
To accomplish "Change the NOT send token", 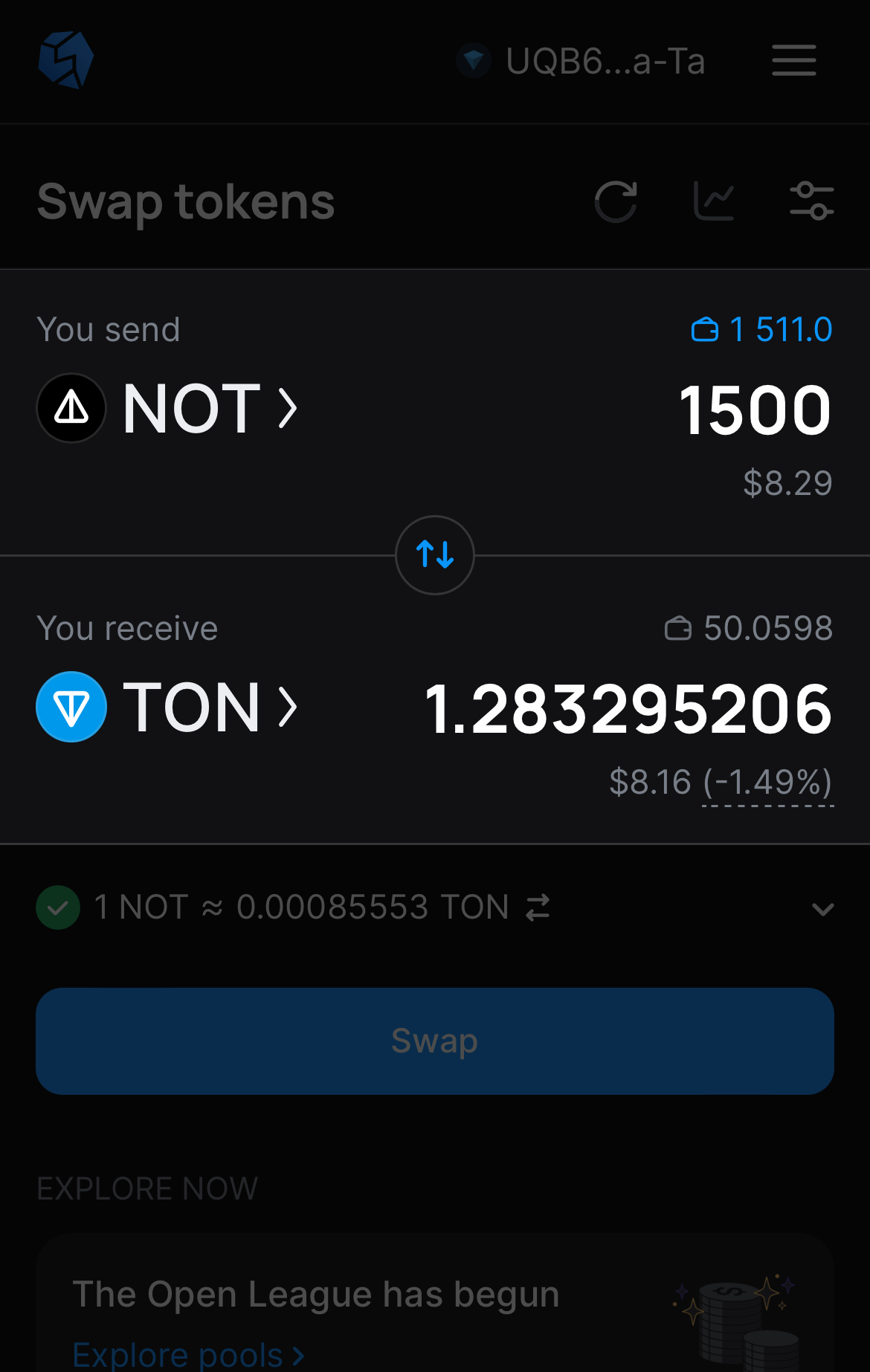I will coord(168,408).
